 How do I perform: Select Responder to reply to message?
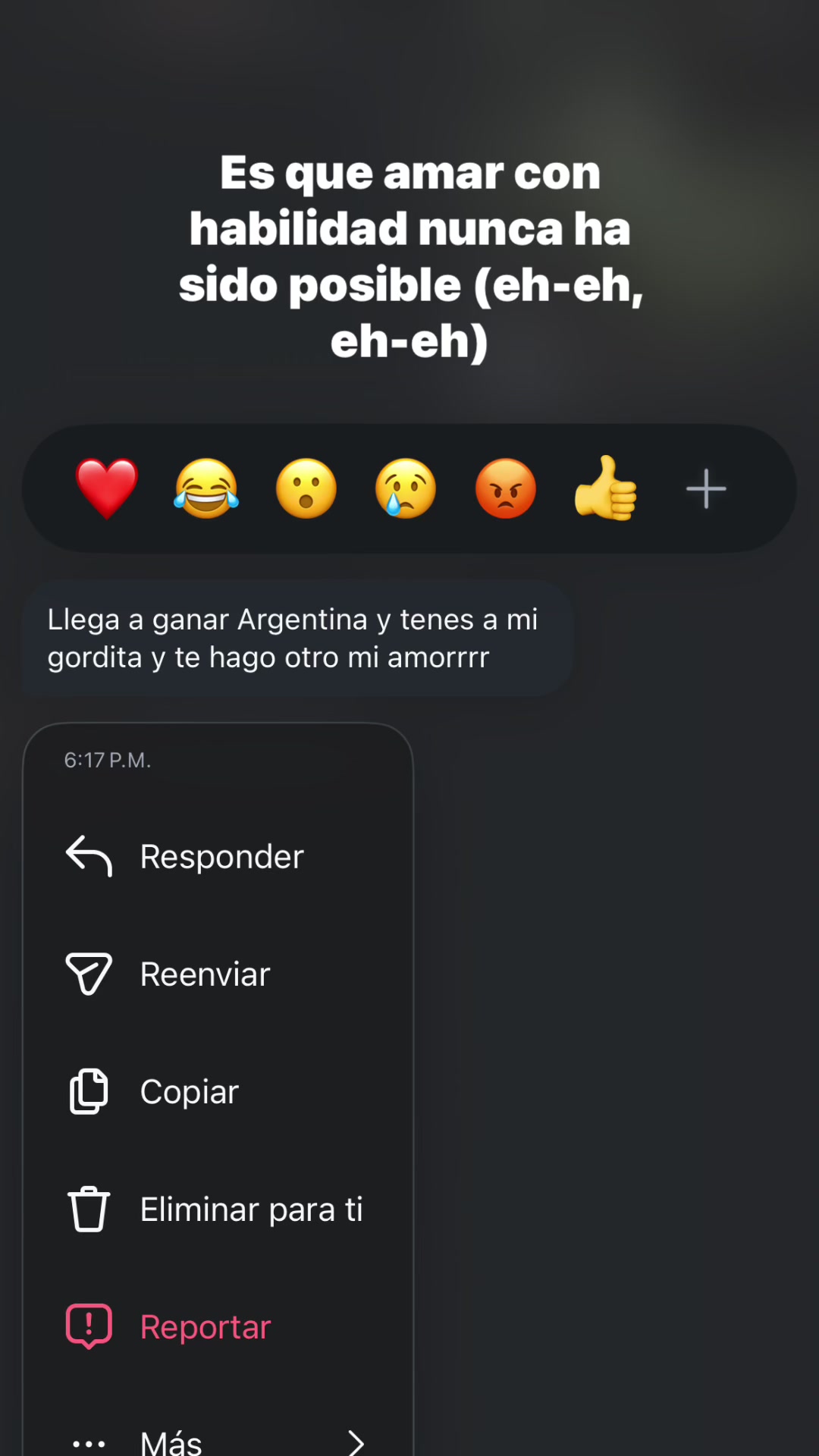point(218,857)
